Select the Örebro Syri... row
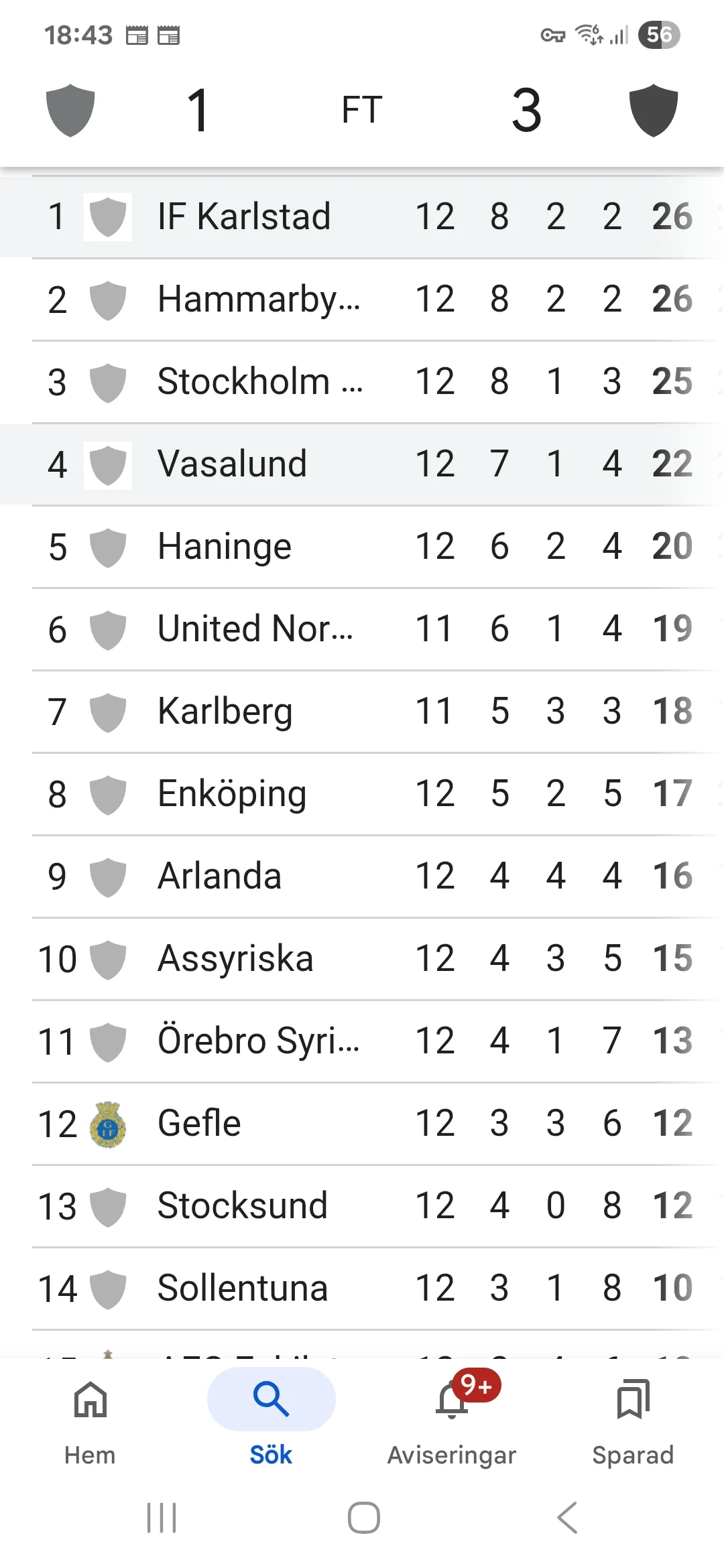The width and height of the screenshot is (724, 1568). (x=258, y=1041)
